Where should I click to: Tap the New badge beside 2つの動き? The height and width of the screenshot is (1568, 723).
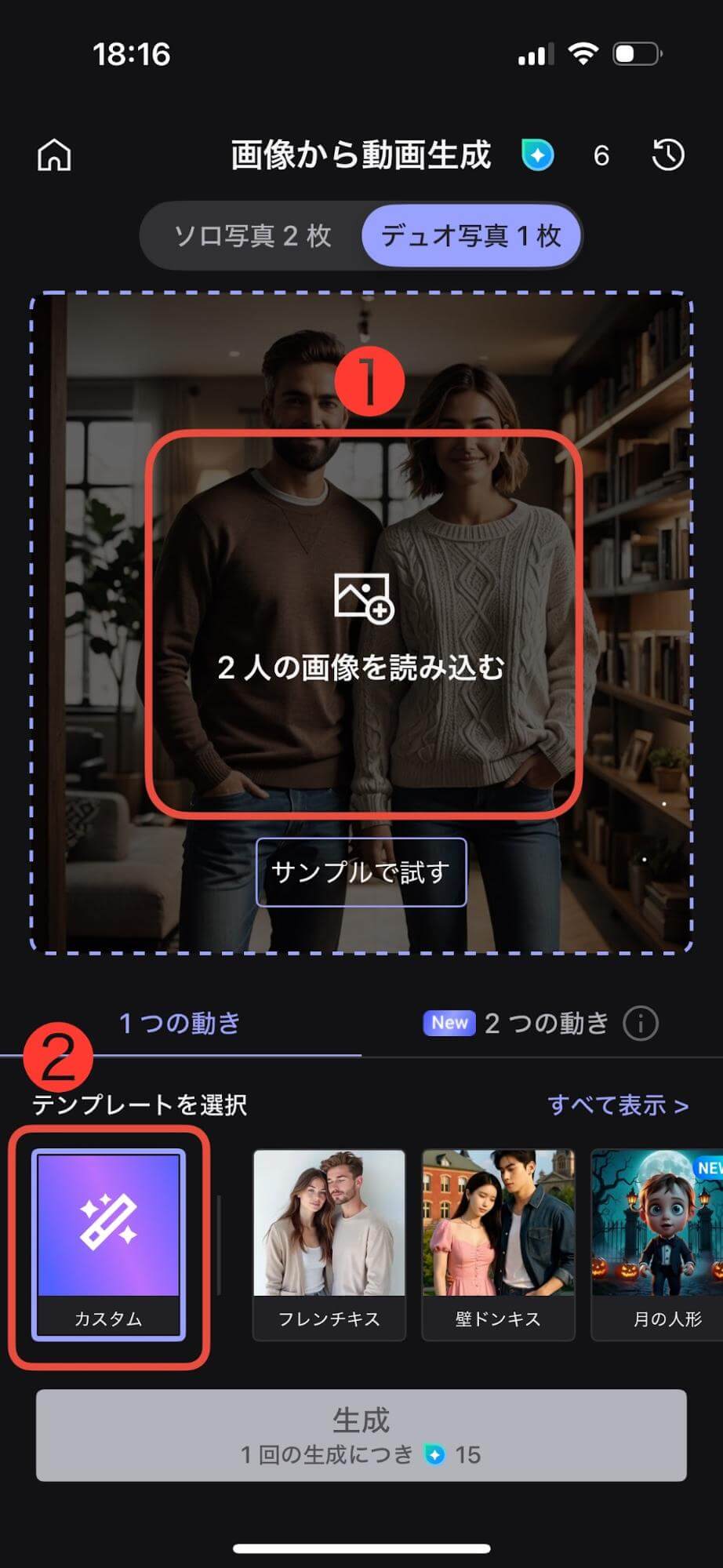[448, 1022]
